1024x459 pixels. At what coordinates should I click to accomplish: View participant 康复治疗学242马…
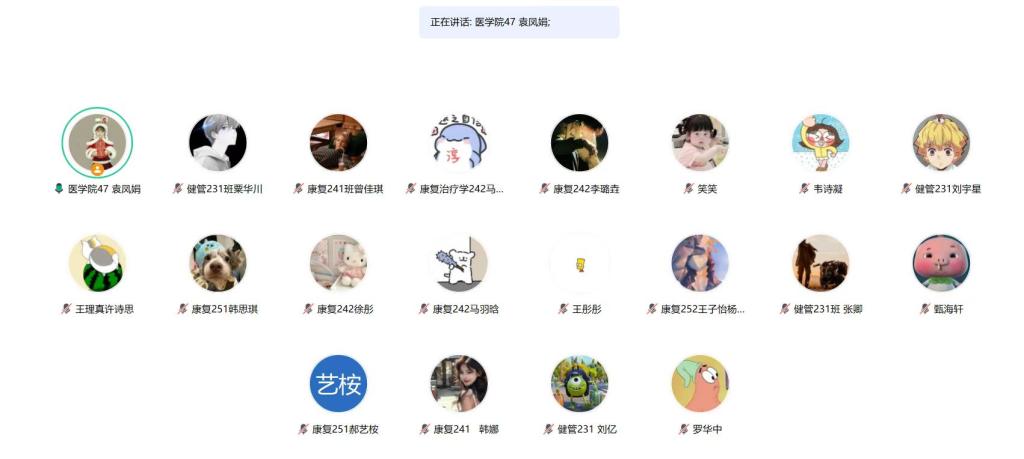tap(459, 143)
